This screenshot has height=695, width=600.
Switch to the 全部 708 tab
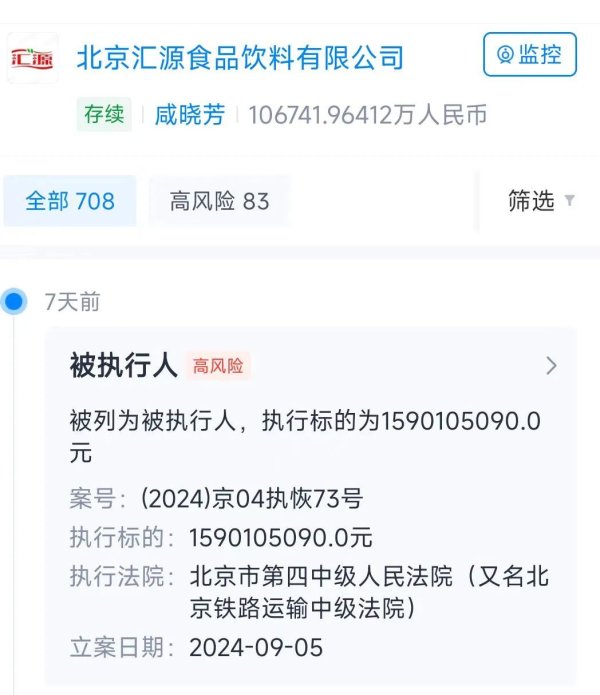pyautogui.click(x=70, y=201)
